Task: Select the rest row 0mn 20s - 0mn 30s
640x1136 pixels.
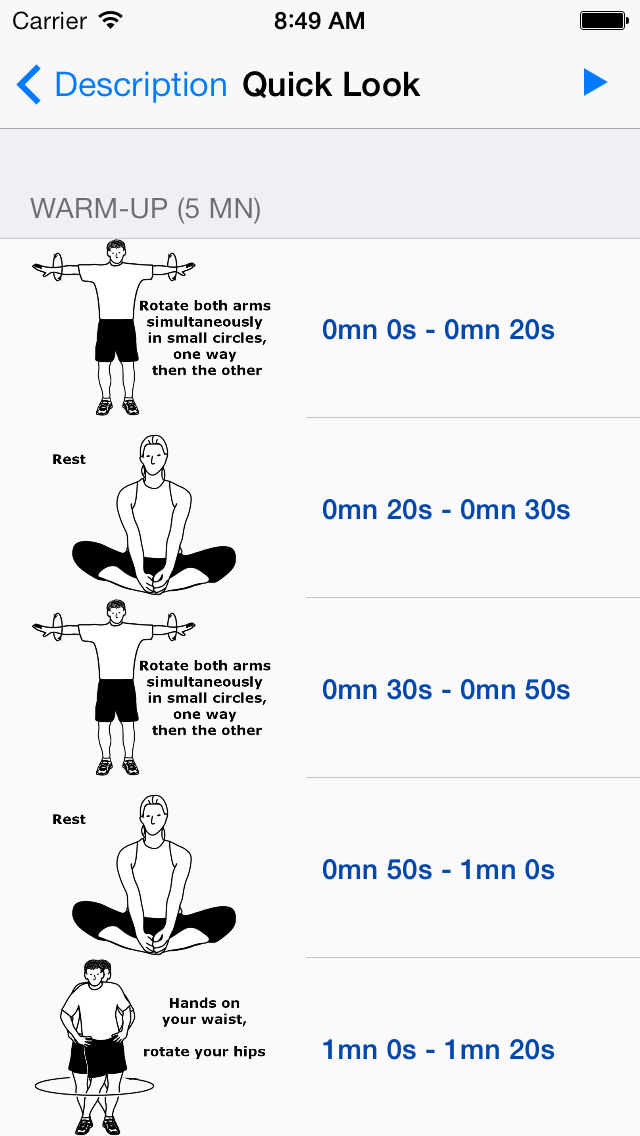Action: (x=320, y=509)
